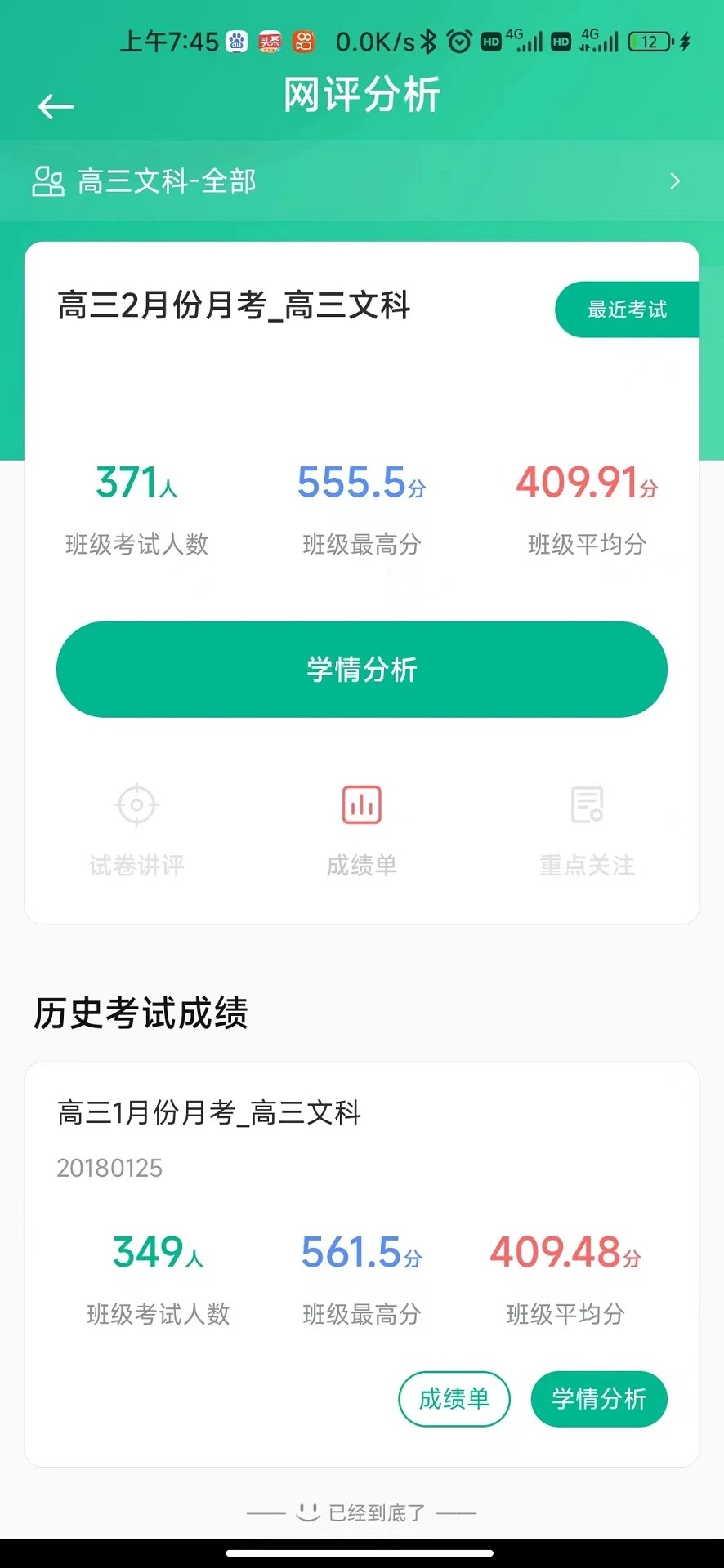The width and height of the screenshot is (724, 1568).
Task: Expand the chevron to change class selection
Action: point(675,180)
